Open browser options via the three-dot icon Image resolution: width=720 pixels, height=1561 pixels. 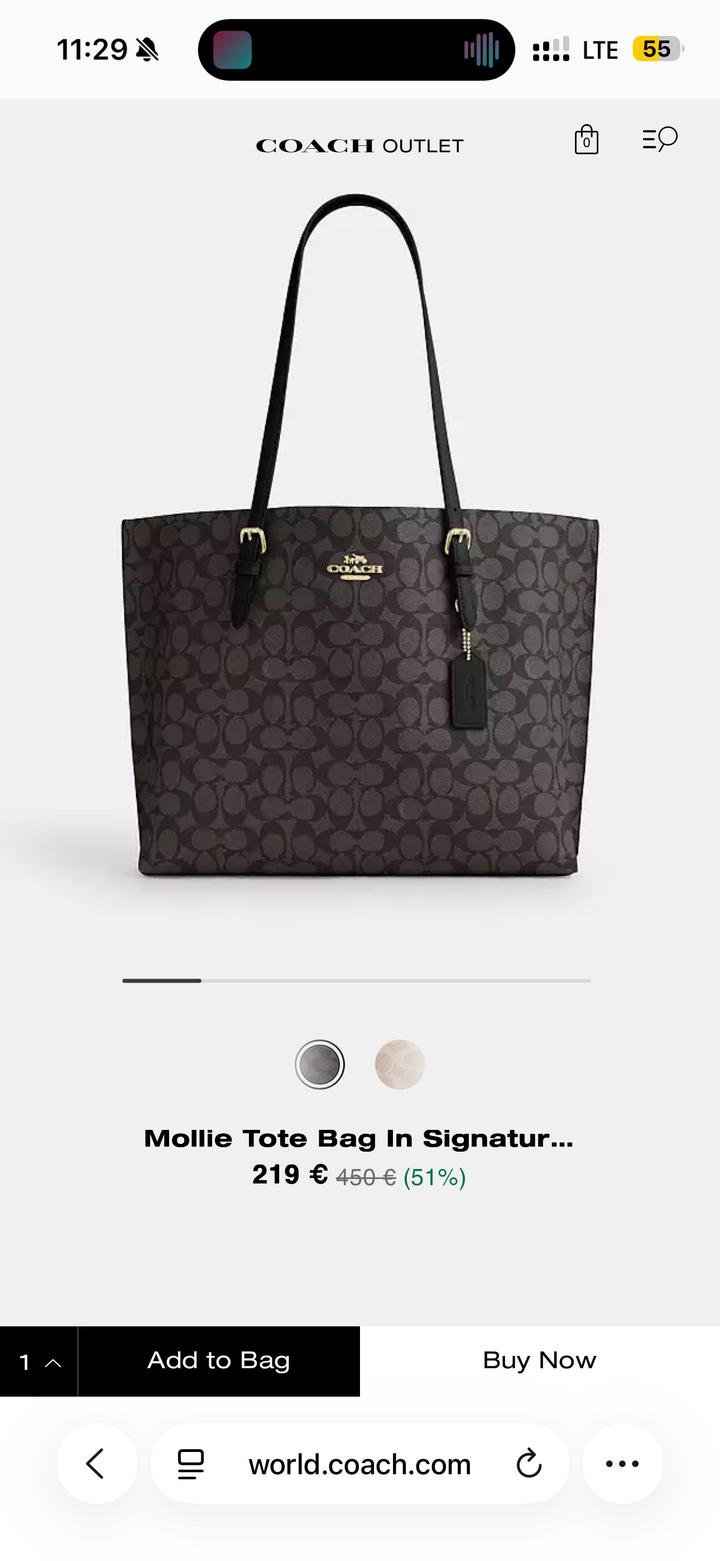click(622, 1463)
